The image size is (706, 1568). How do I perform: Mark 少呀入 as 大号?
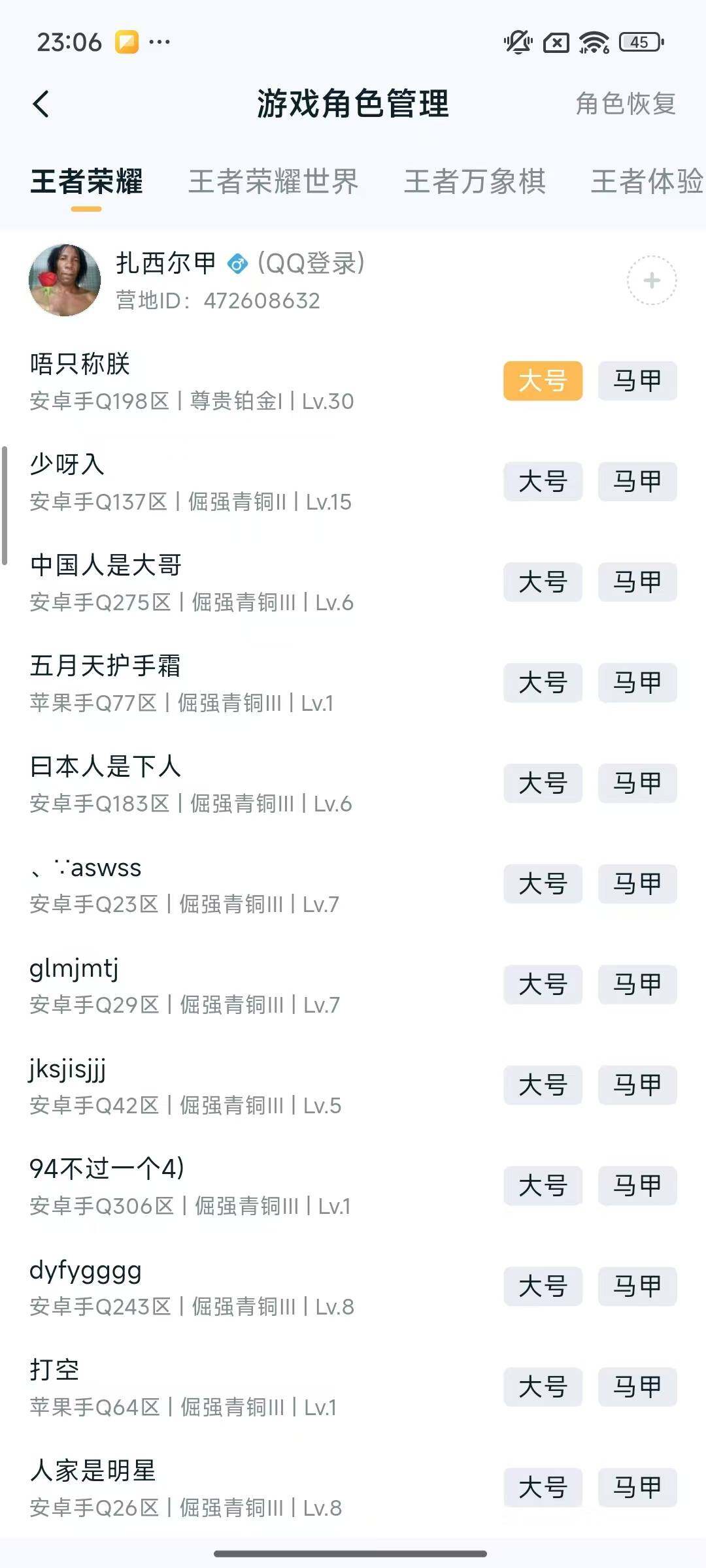point(543,482)
